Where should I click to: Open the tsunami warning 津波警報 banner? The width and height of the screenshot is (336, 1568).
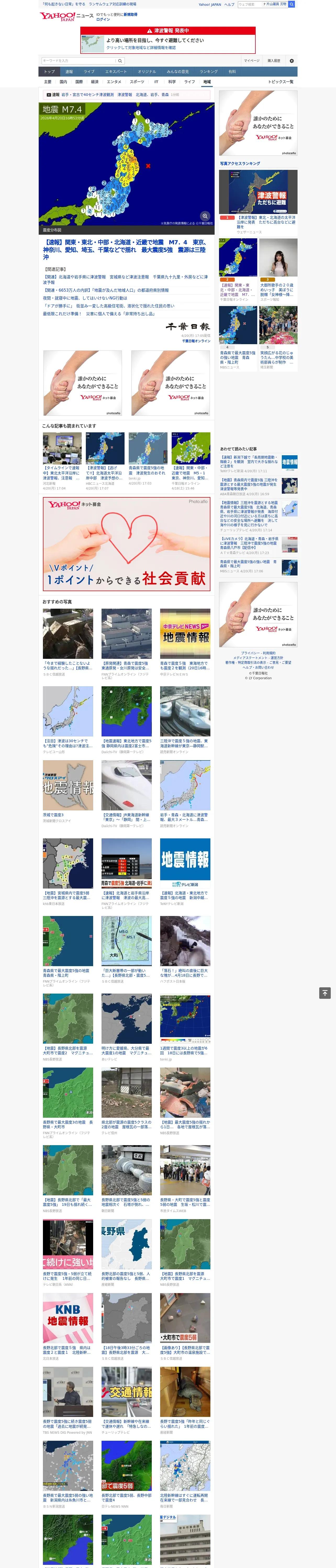168,40
